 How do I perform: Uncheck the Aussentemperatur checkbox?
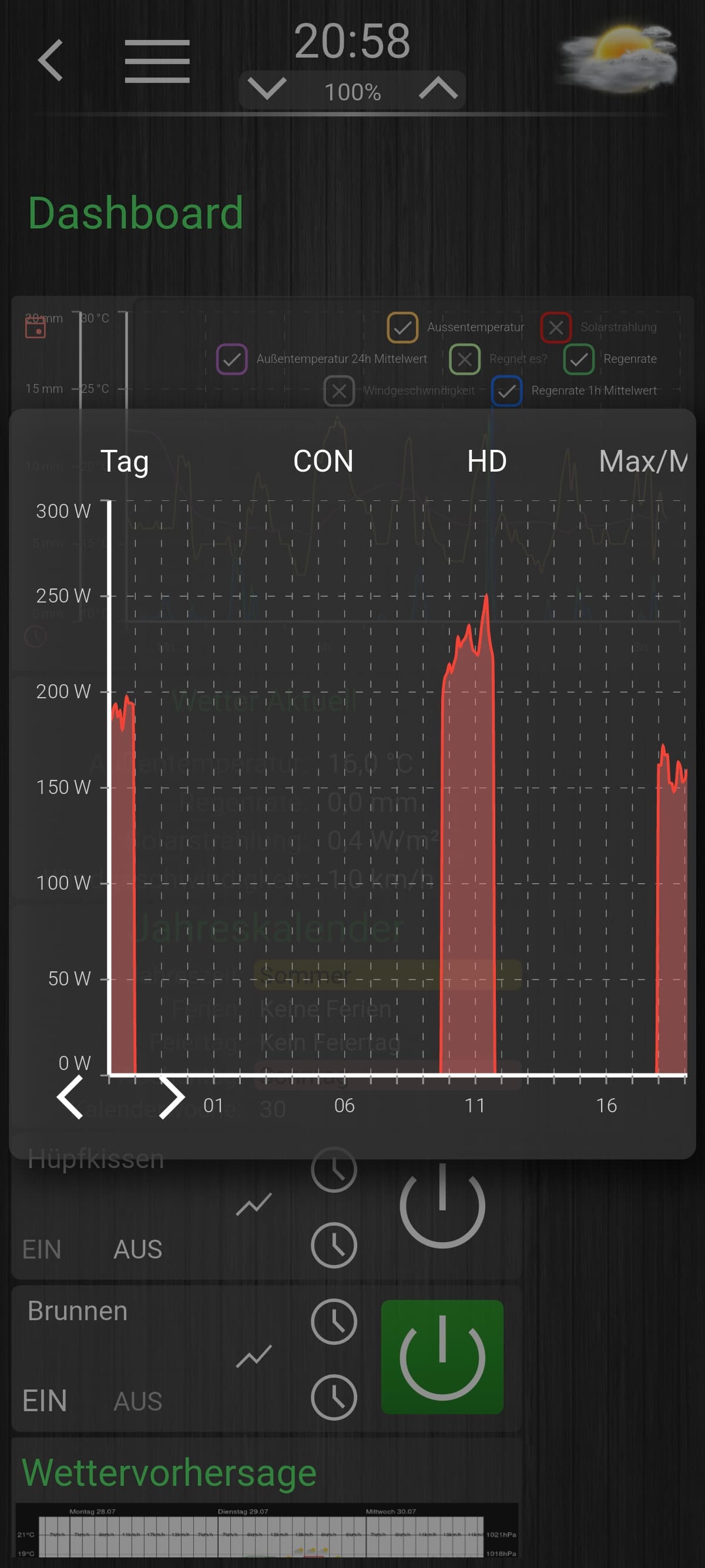tap(402, 328)
